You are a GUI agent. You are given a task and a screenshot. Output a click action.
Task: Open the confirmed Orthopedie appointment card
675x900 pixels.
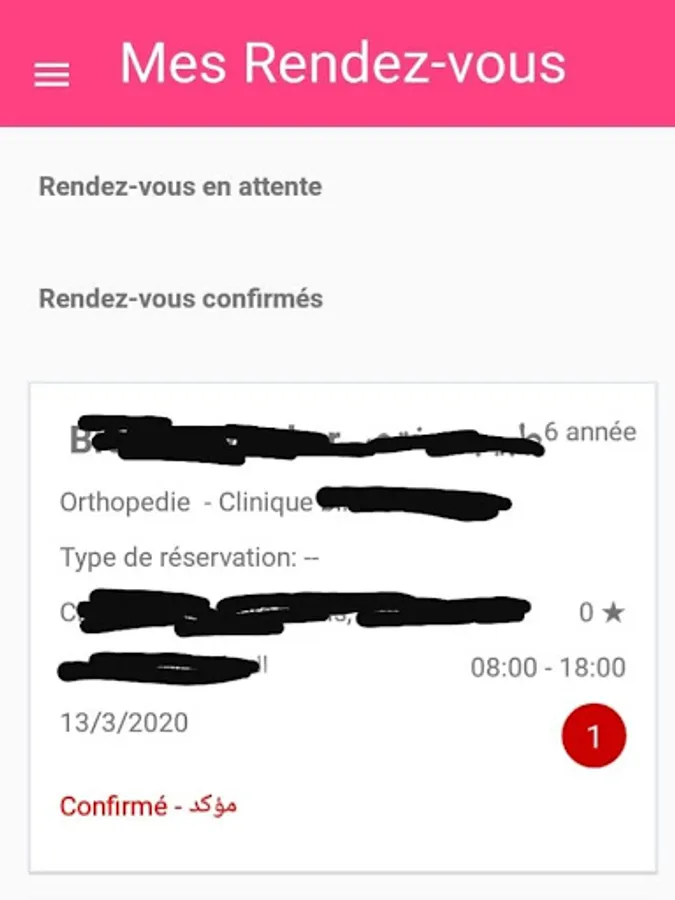[343, 627]
